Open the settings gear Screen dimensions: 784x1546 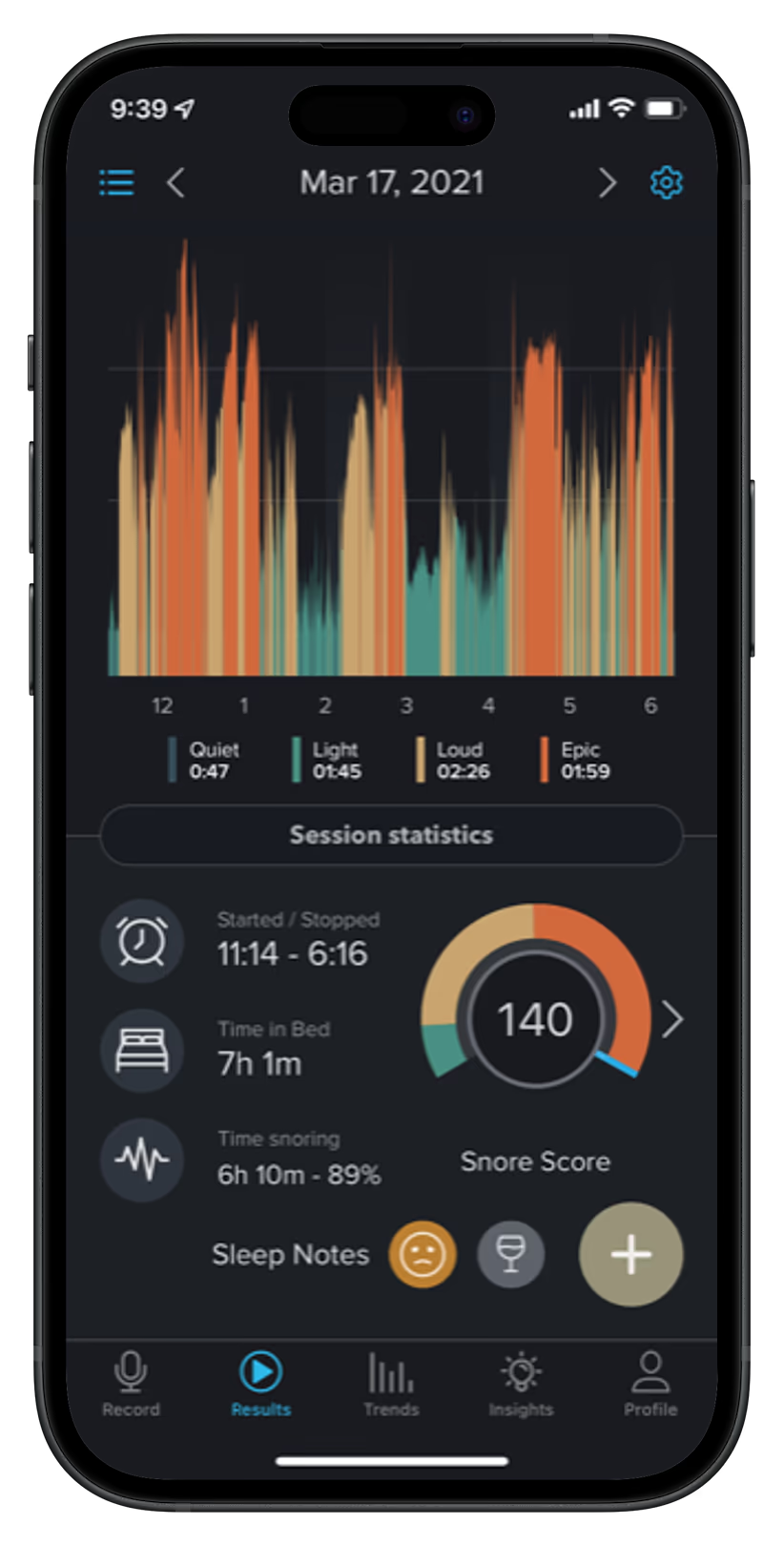pos(666,182)
